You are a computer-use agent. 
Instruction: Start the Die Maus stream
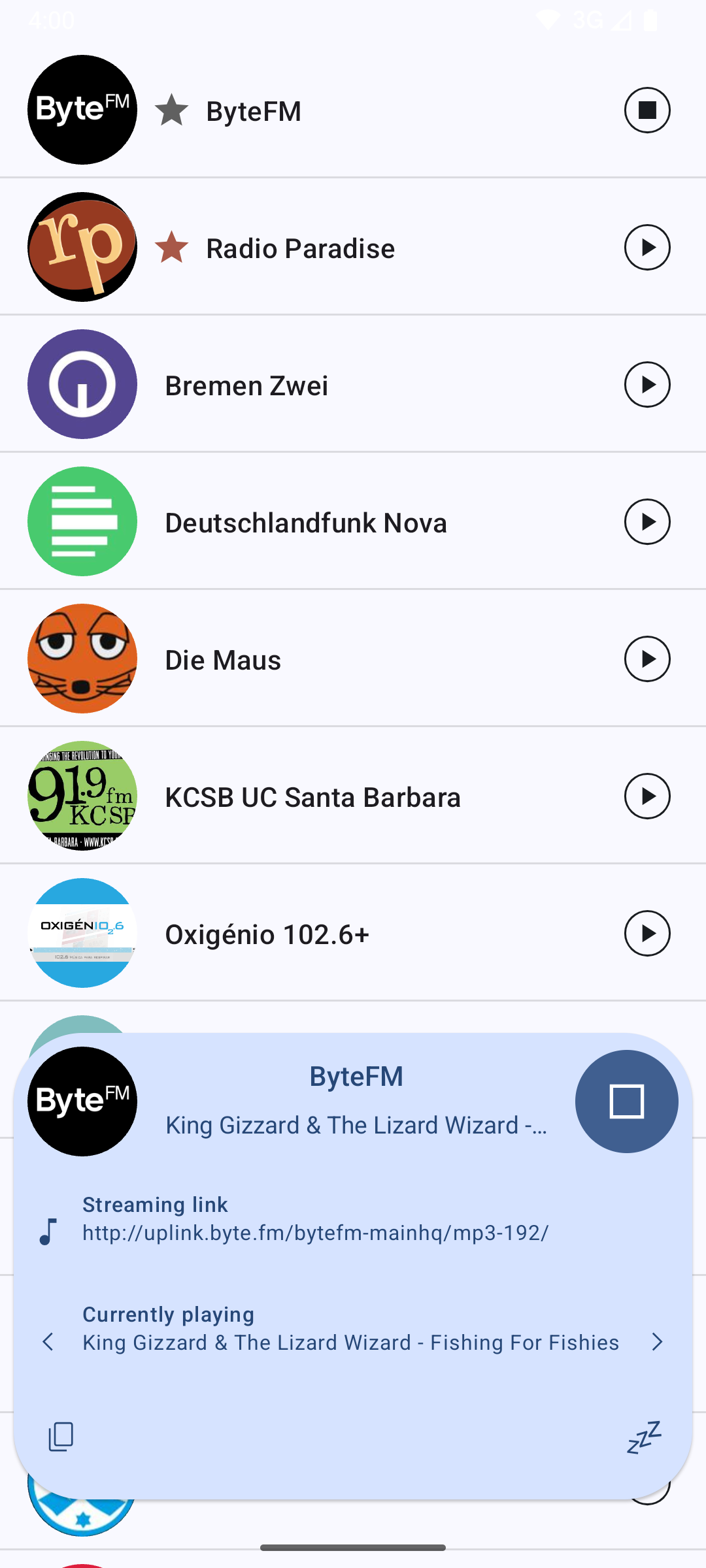pyautogui.click(x=647, y=659)
